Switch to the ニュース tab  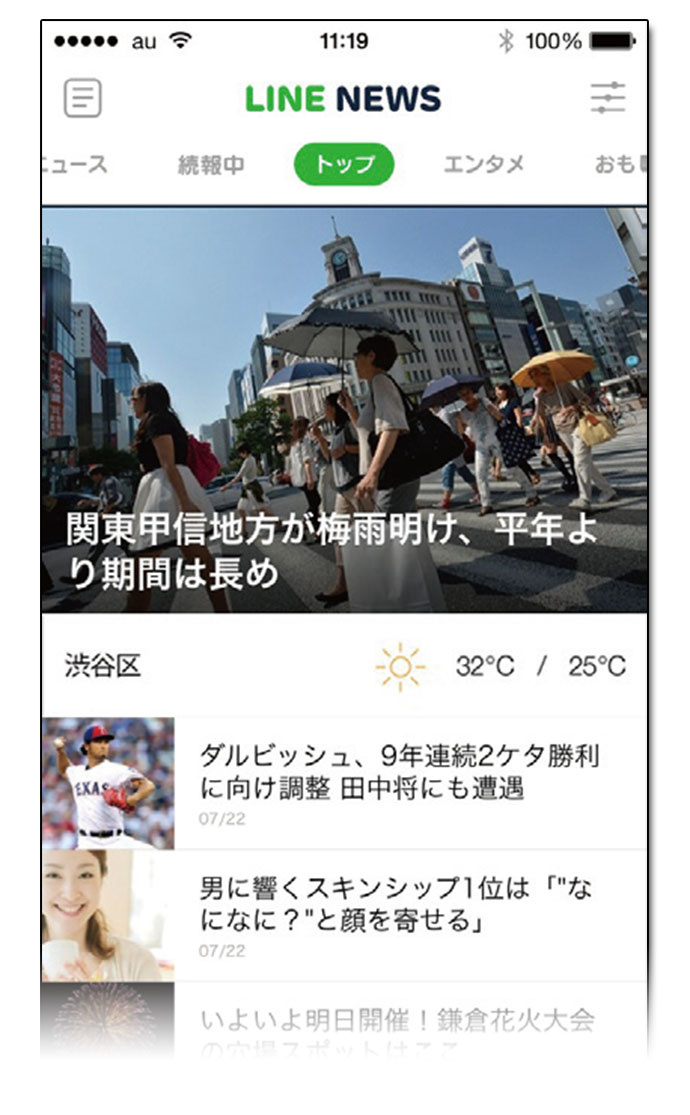click(x=75, y=165)
